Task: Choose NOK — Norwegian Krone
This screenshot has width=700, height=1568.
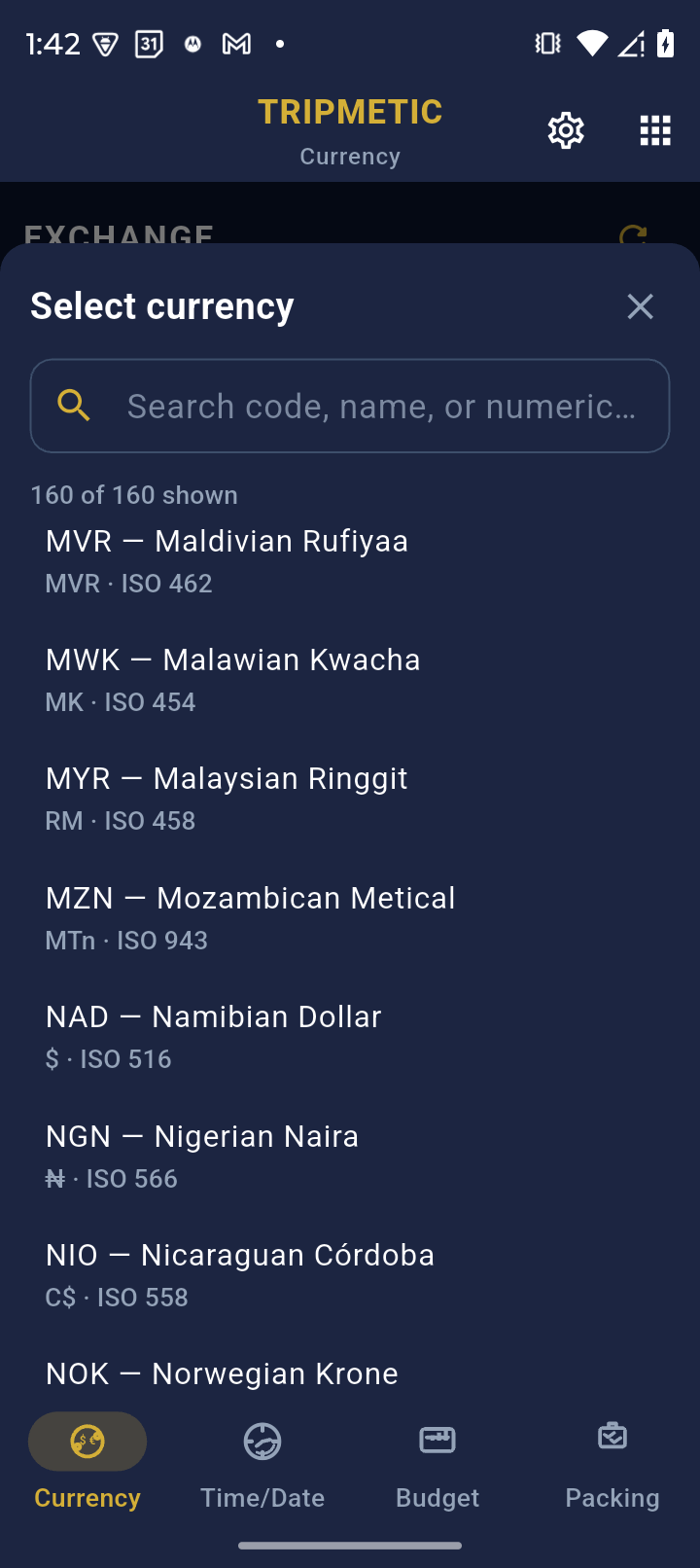Action: [x=350, y=1373]
